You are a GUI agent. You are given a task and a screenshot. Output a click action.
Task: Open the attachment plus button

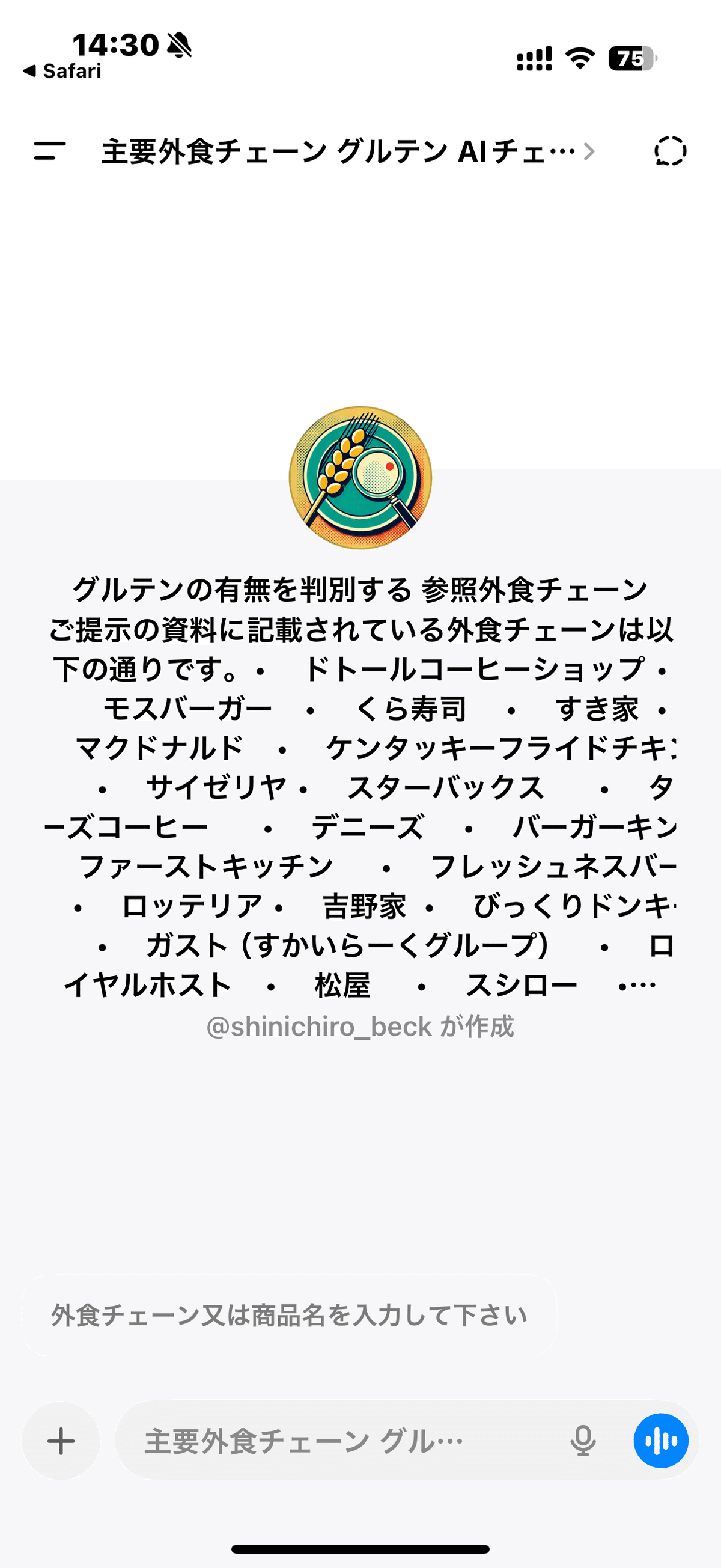pyautogui.click(x=61, y=1441)
